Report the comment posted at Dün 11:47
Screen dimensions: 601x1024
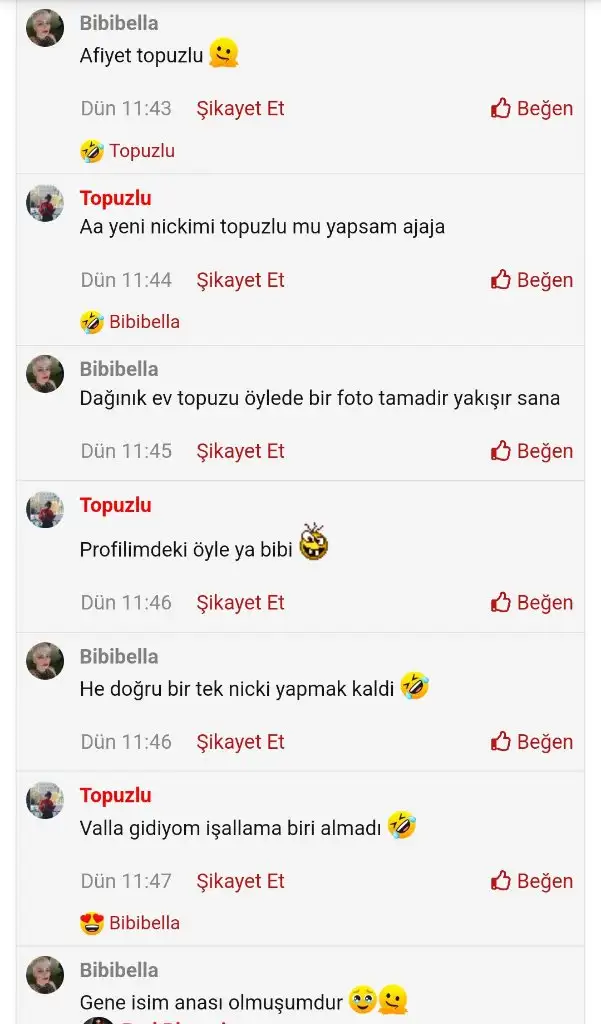pos(240,881)
